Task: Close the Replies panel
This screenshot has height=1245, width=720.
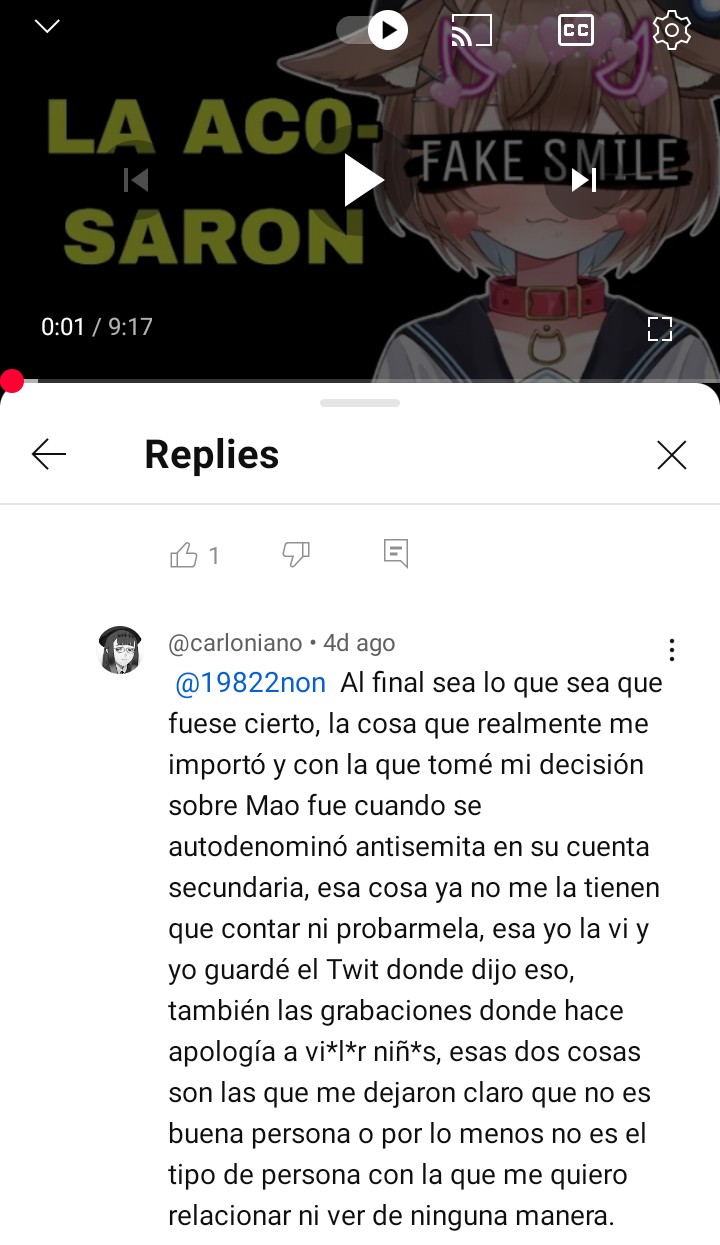Action: pos(671,455)
